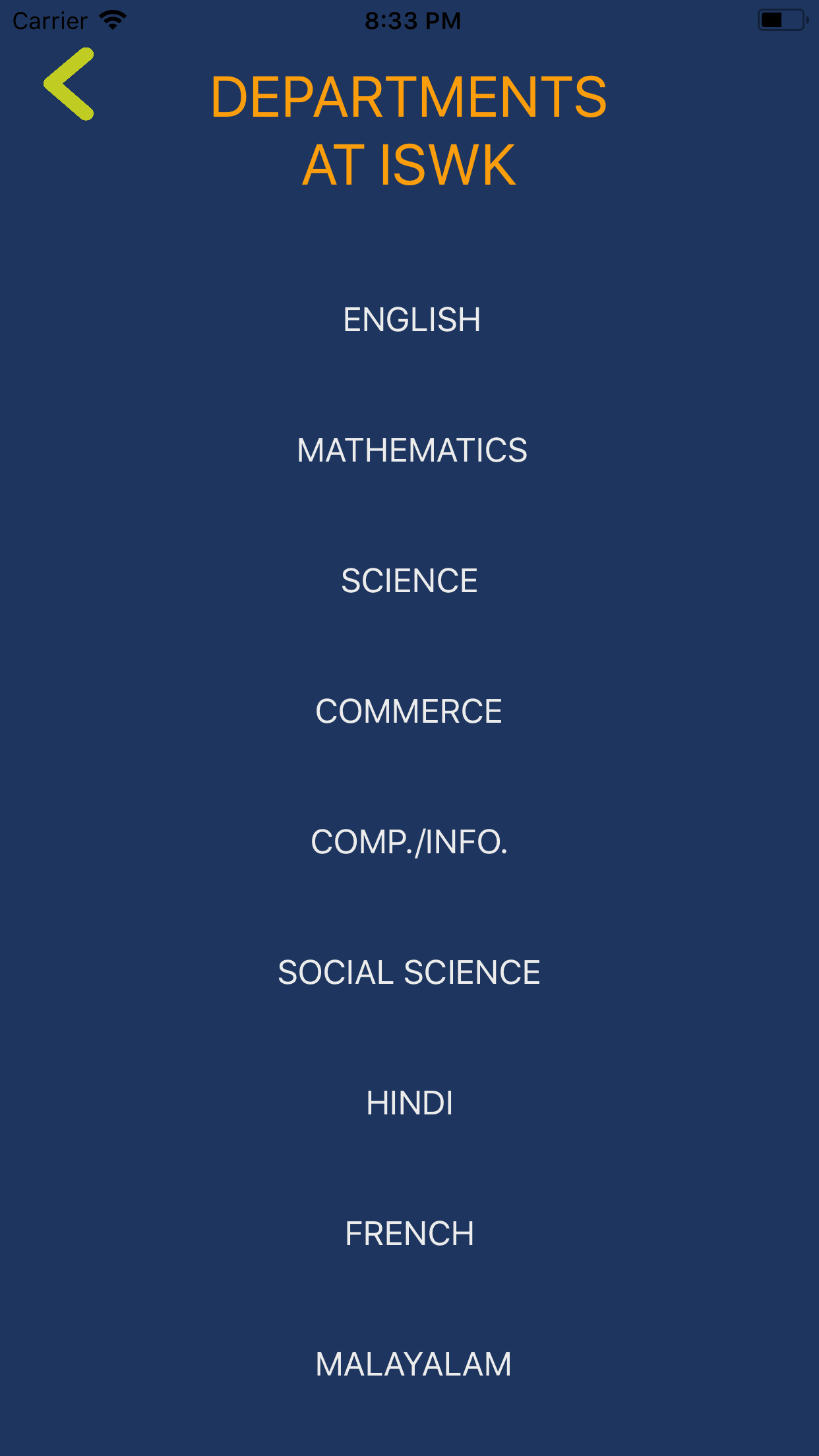Go back using the green arrow

69,84
